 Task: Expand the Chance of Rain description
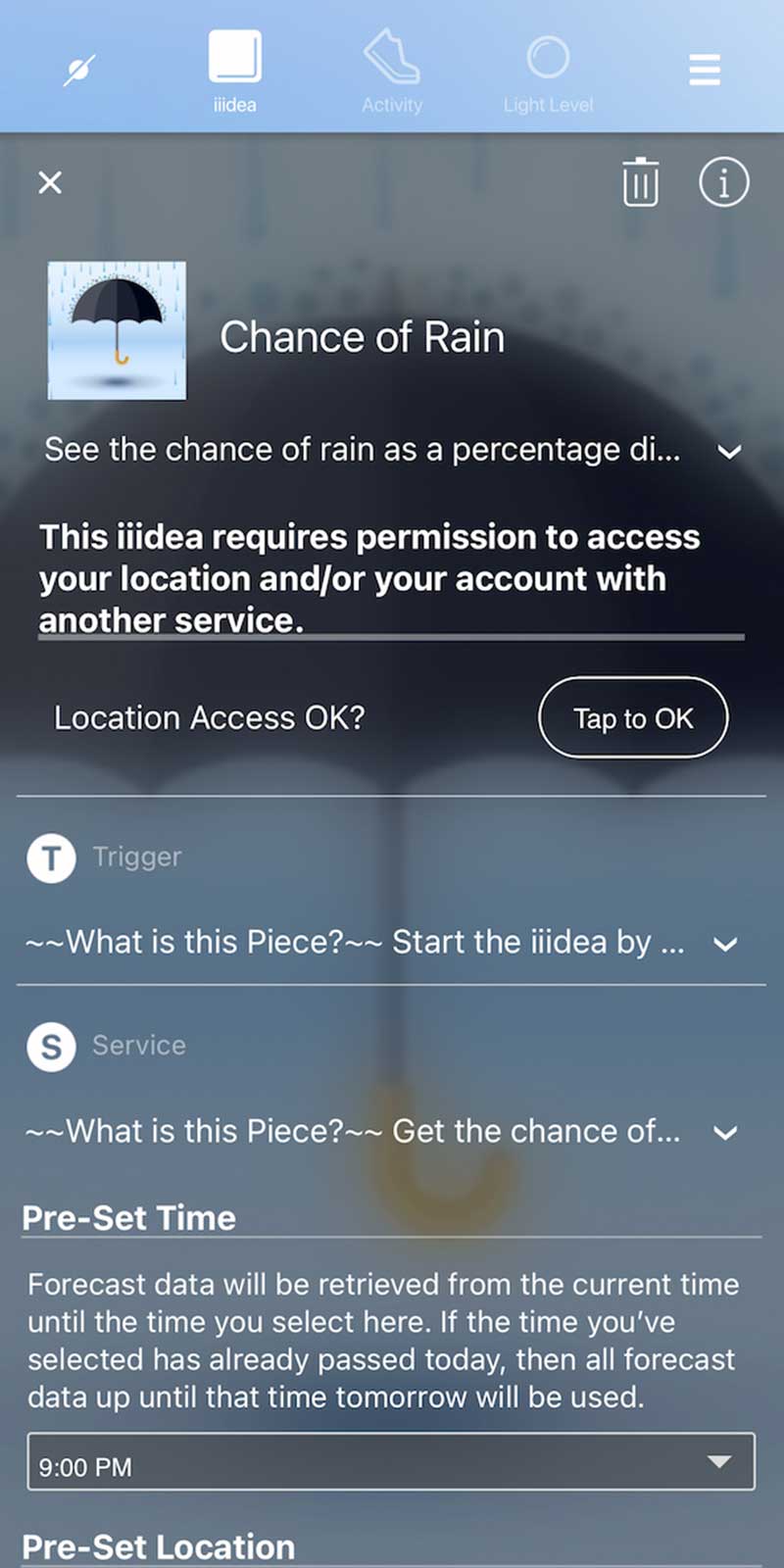tap(728, 452)
